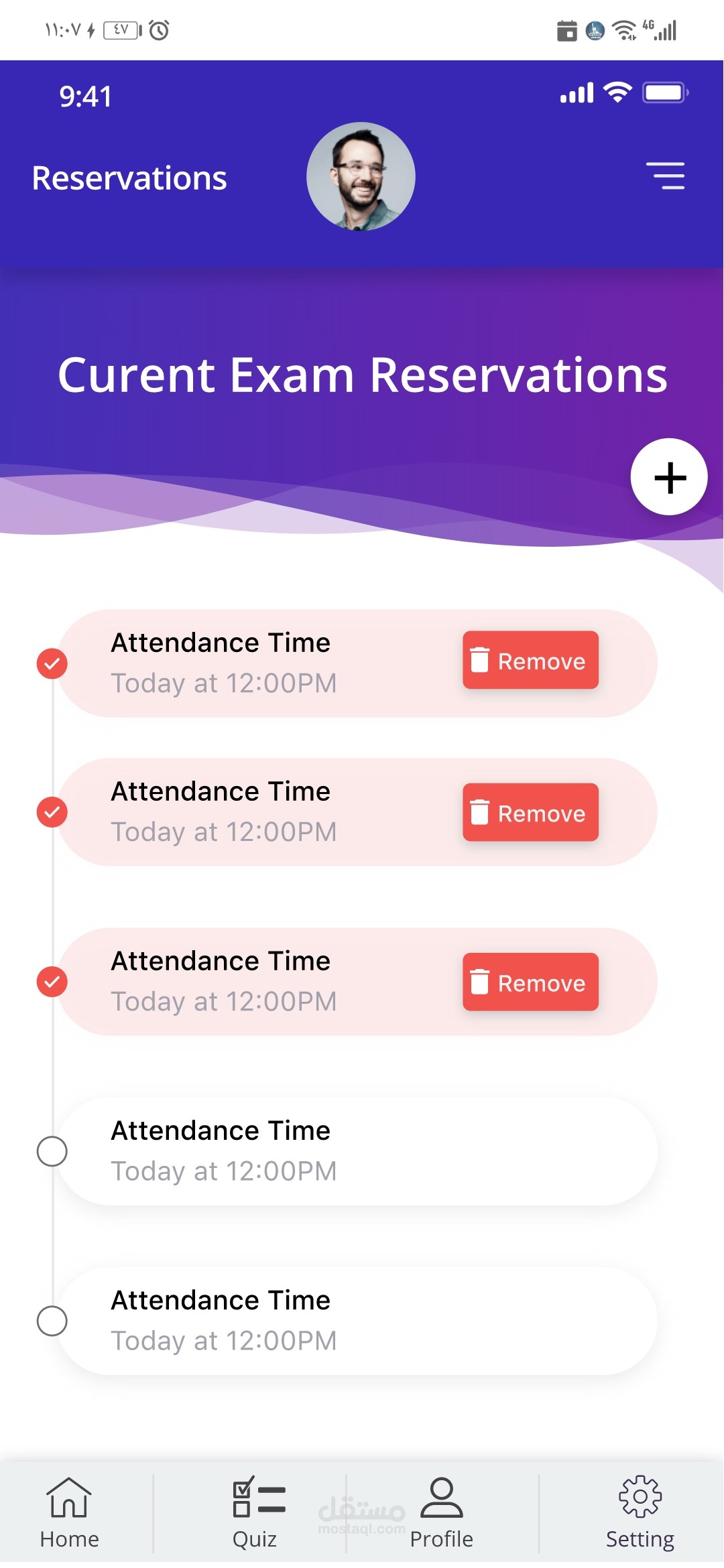
Task: Select the last reservation's empty circle
Action: pos(52,1321)
